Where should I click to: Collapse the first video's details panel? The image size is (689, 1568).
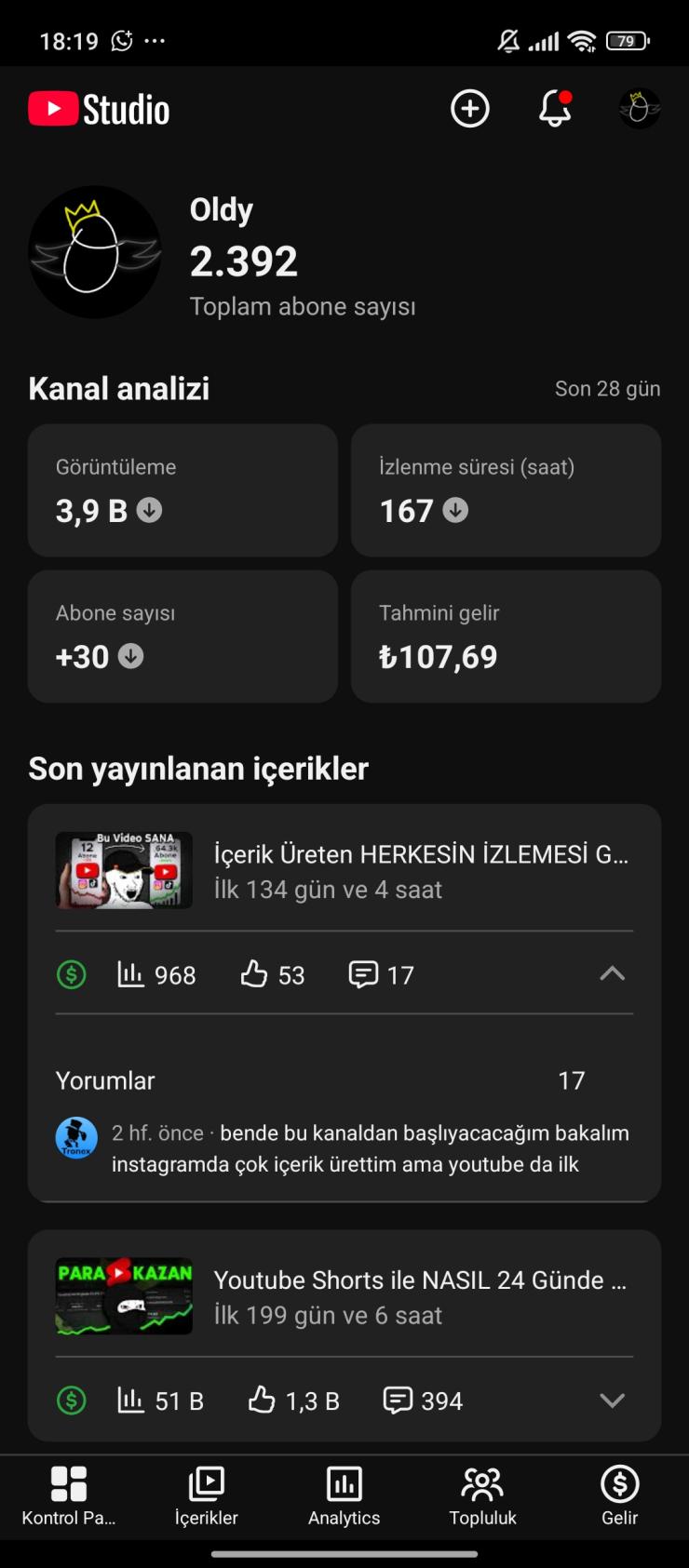(x=612, y=972)
